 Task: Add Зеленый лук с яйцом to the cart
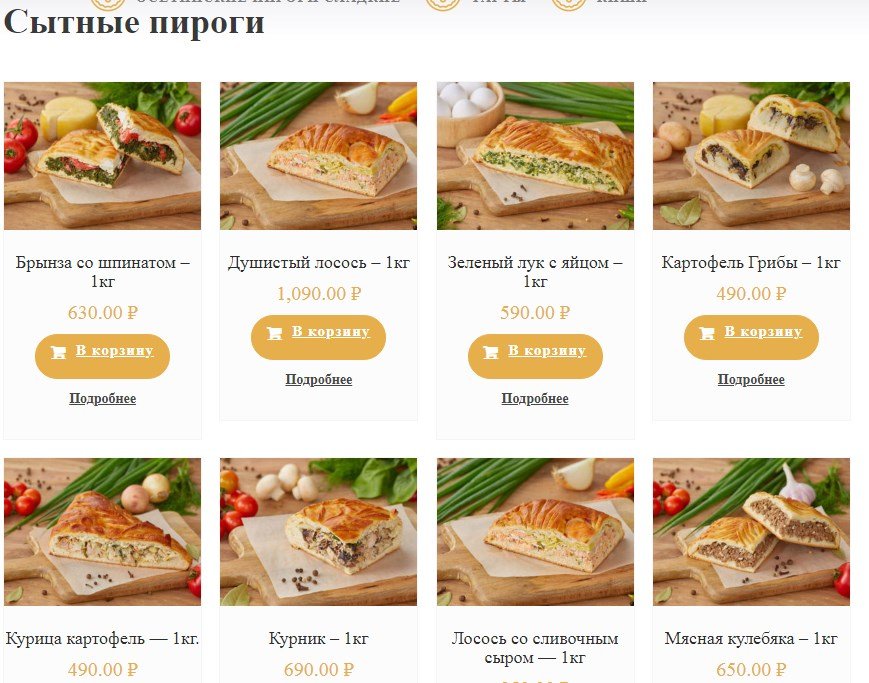tap(535, 352)
